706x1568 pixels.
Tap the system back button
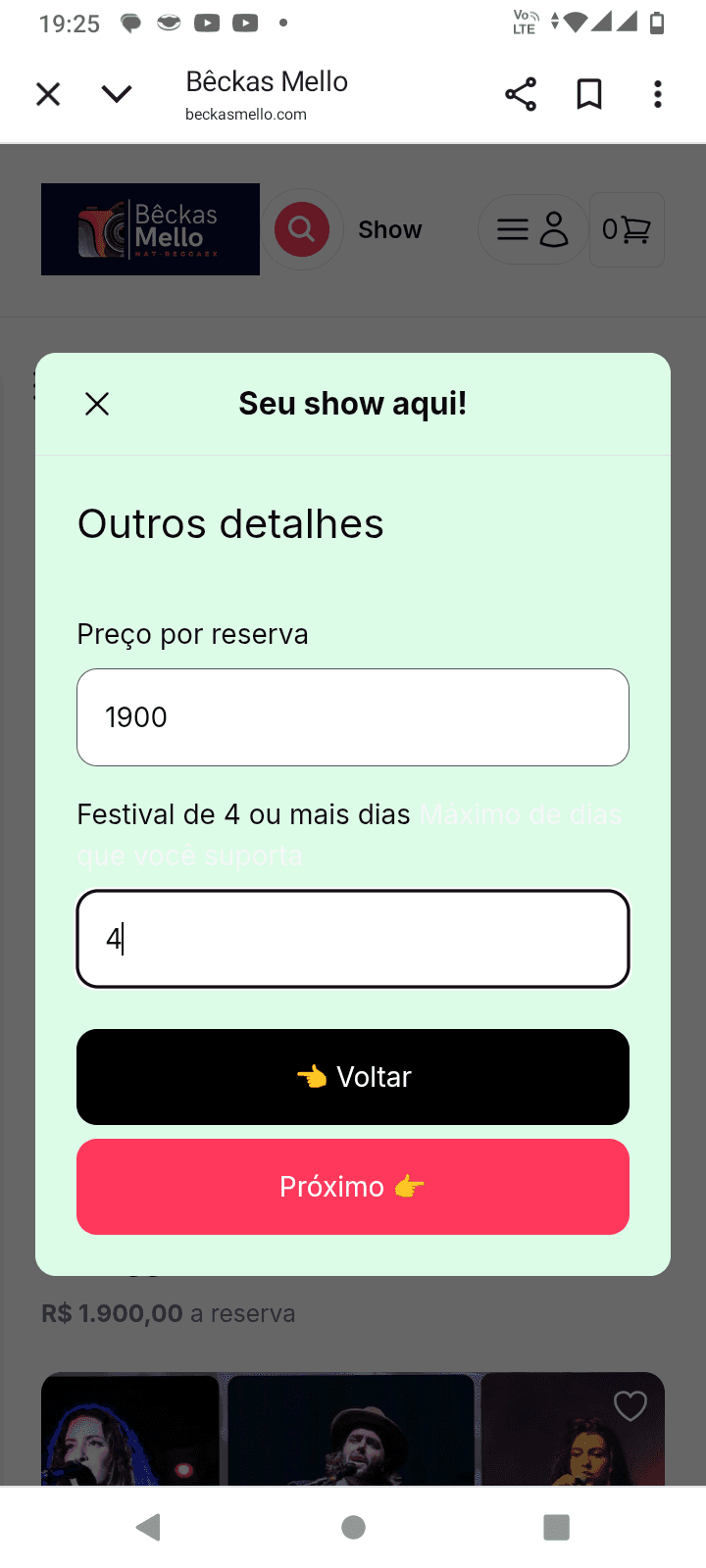point(149,1527)
